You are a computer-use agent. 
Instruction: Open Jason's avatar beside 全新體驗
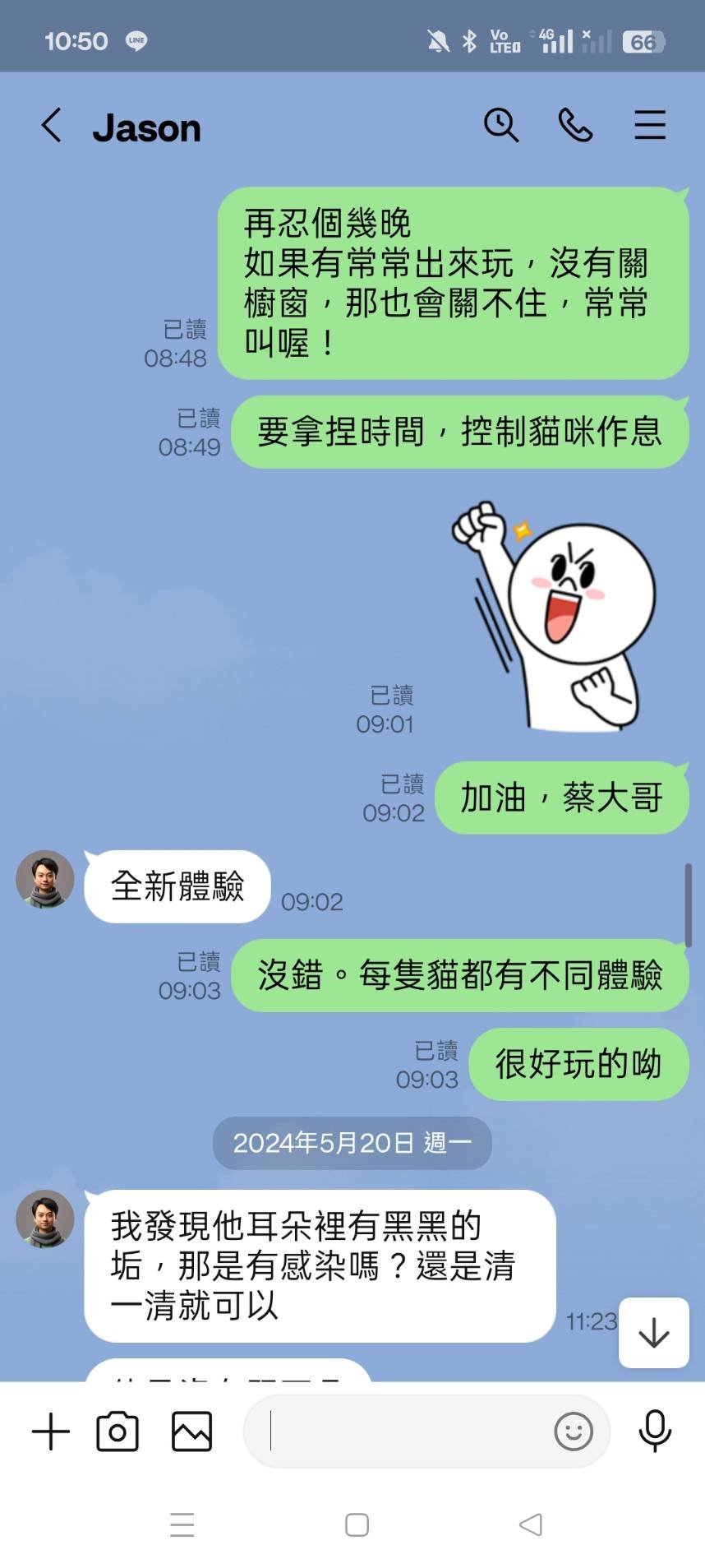pos(45,879)
